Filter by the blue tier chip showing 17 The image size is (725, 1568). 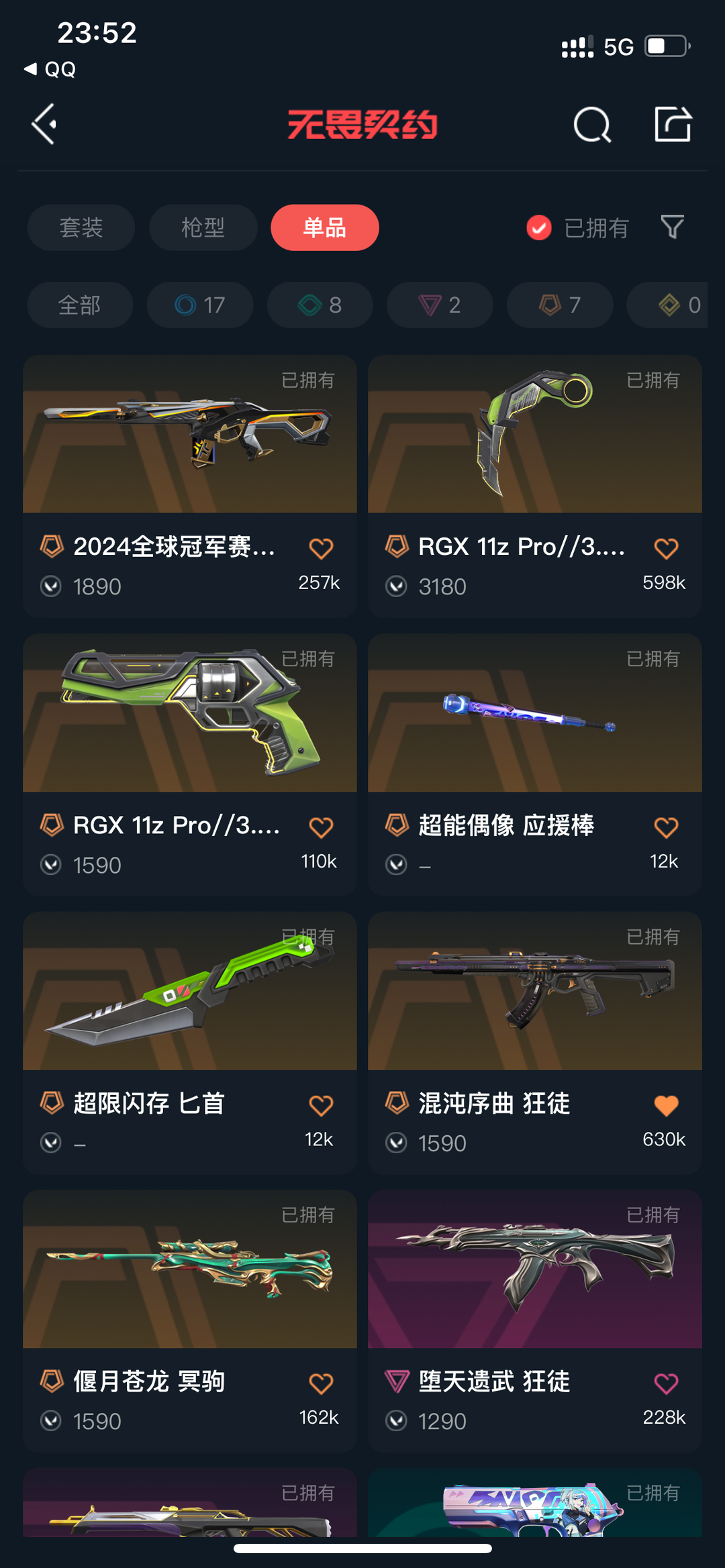tap(200, 305)
